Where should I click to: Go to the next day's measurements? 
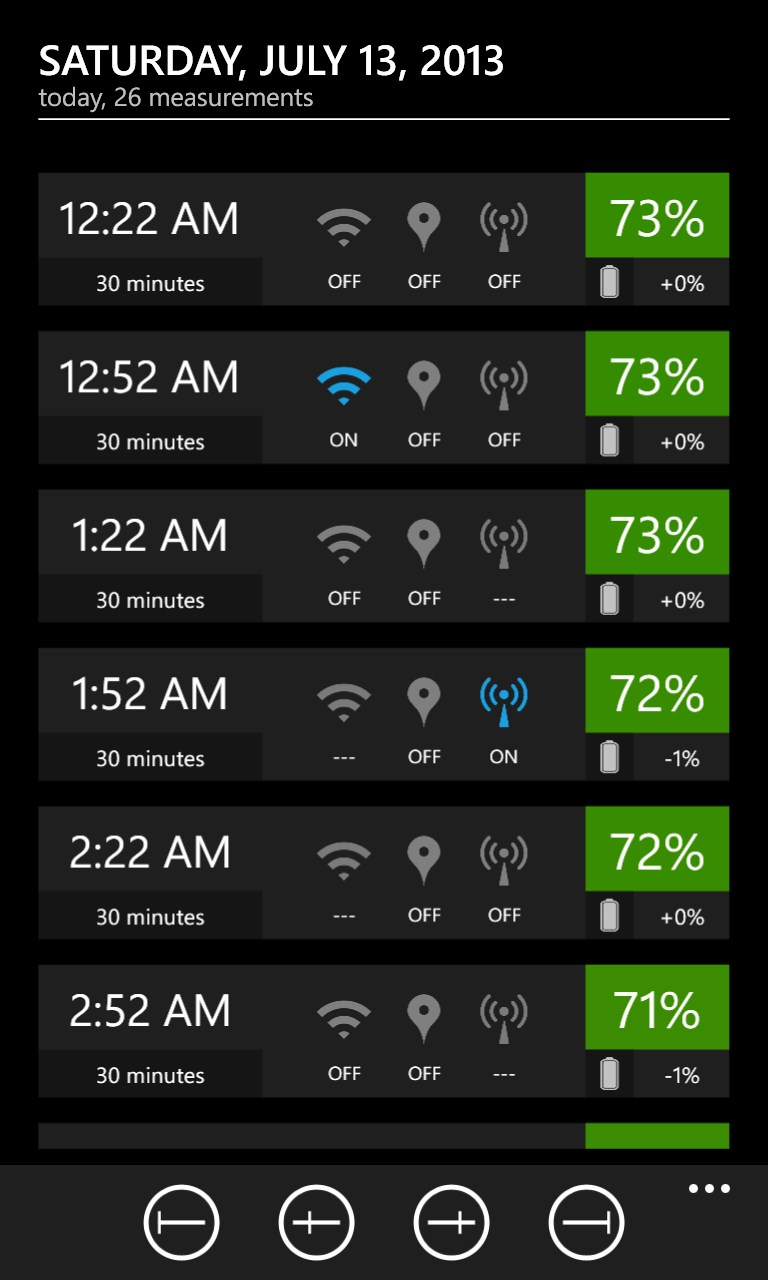pyautogui.click(x=451, y=1222)
